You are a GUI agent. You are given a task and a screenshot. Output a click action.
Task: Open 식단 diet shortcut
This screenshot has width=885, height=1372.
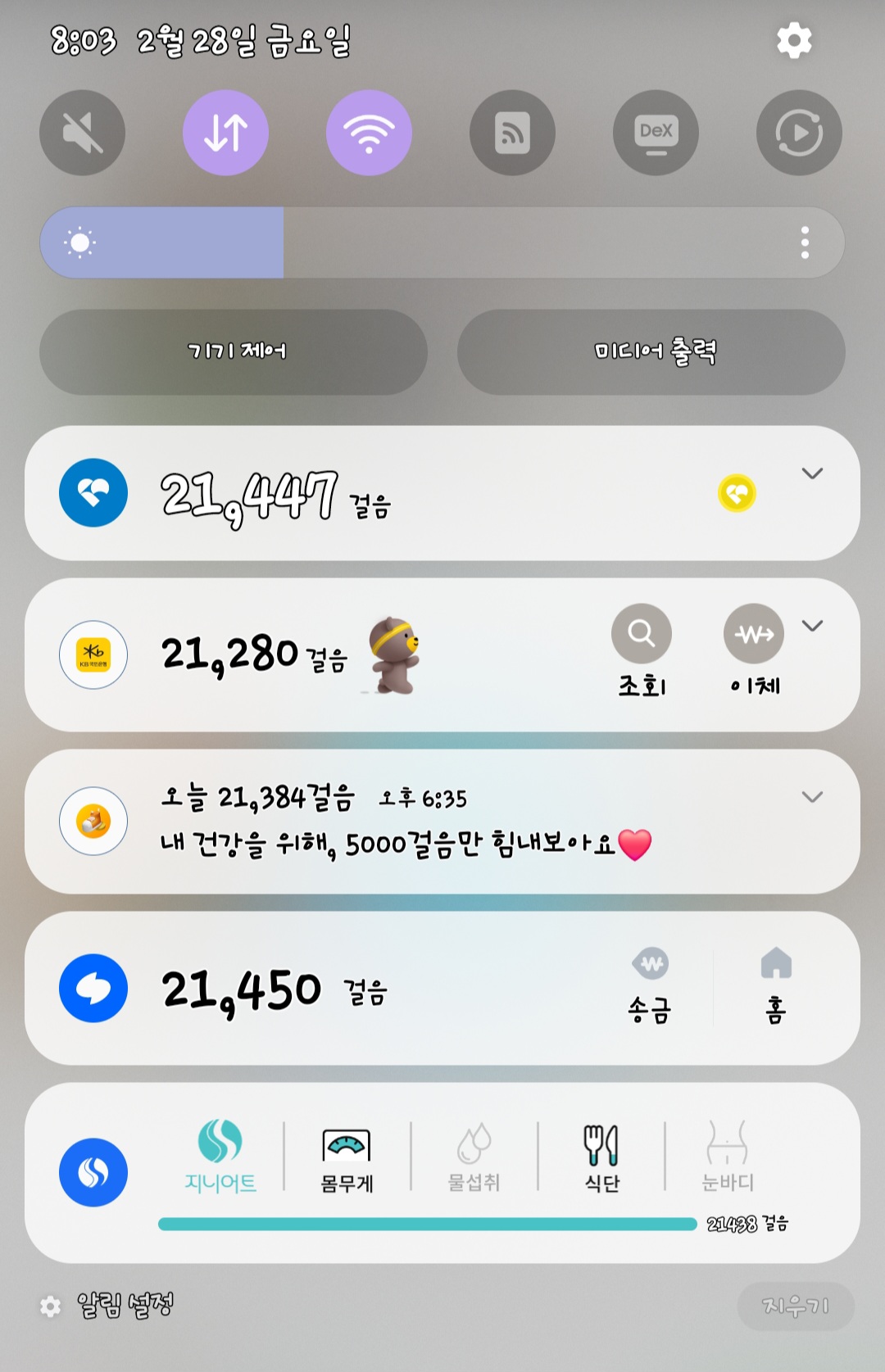[601, 1159]
